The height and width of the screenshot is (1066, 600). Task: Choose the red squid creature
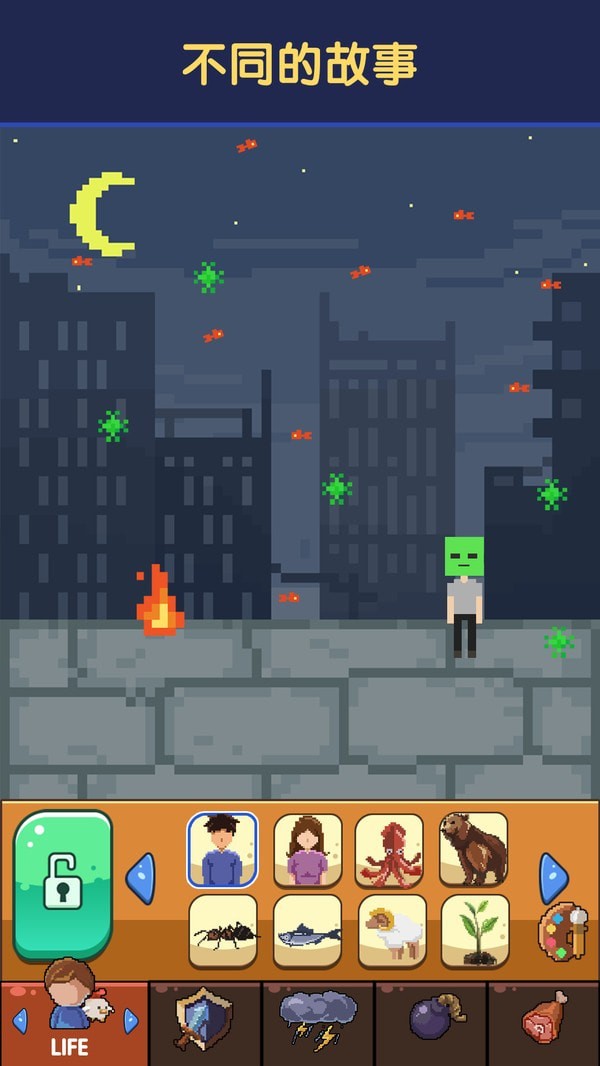389,850
